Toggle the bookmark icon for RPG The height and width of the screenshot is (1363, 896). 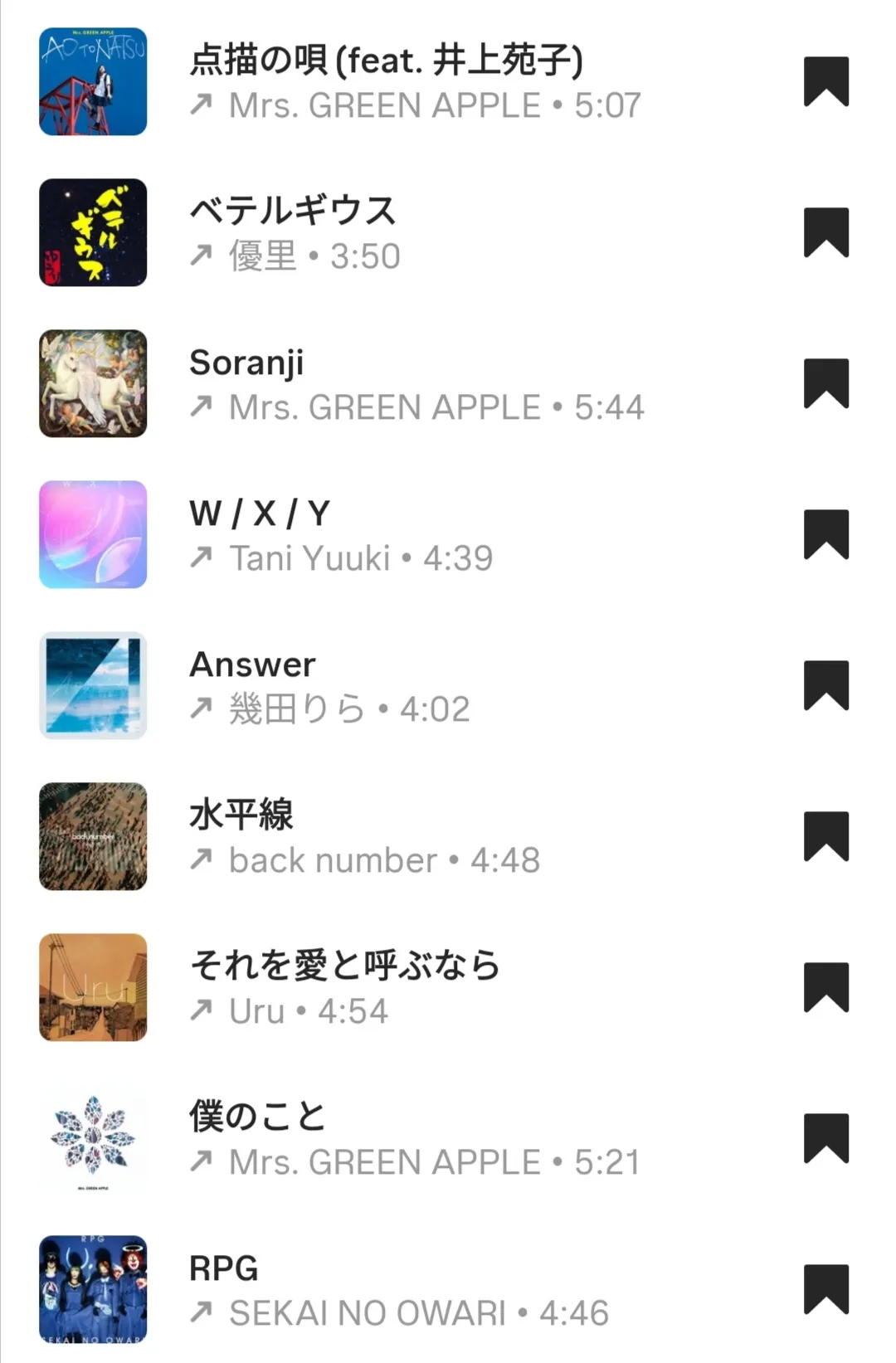point(825,1289)
